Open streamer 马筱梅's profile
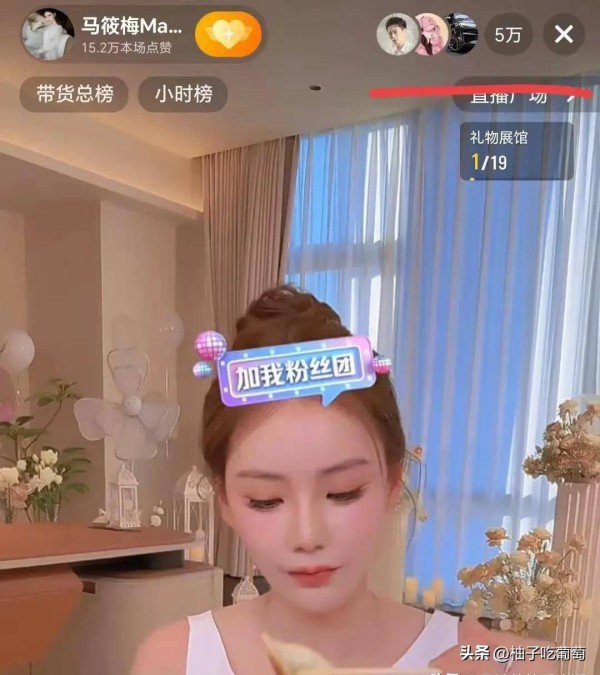600x675 pixels. tap(48, 34)
